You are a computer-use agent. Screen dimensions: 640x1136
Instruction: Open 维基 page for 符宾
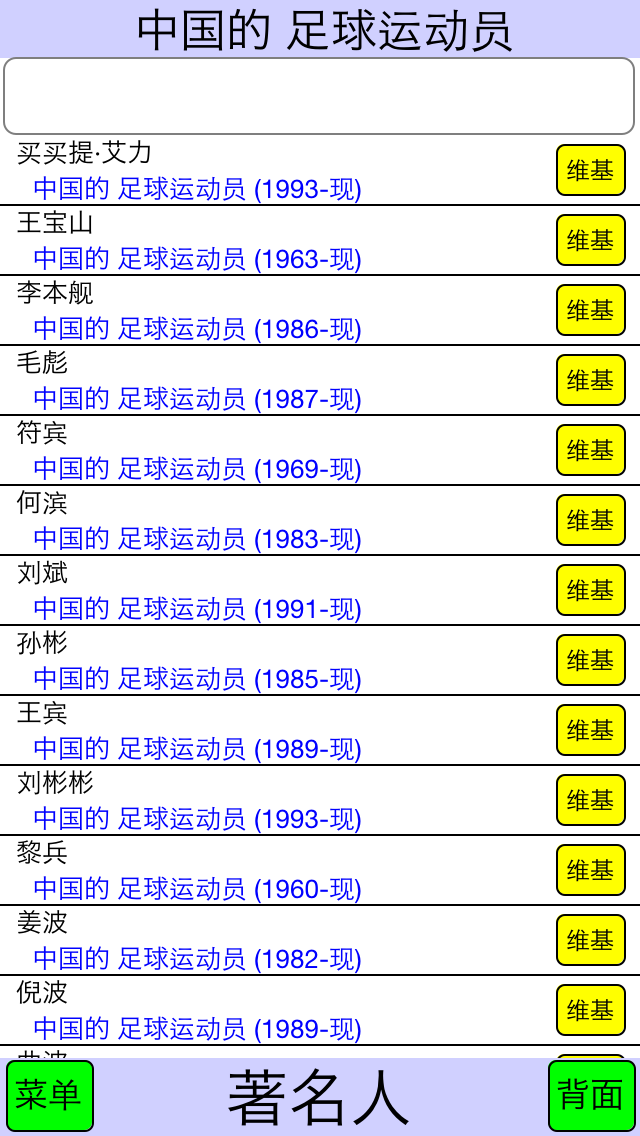click(x=591, y=450)
